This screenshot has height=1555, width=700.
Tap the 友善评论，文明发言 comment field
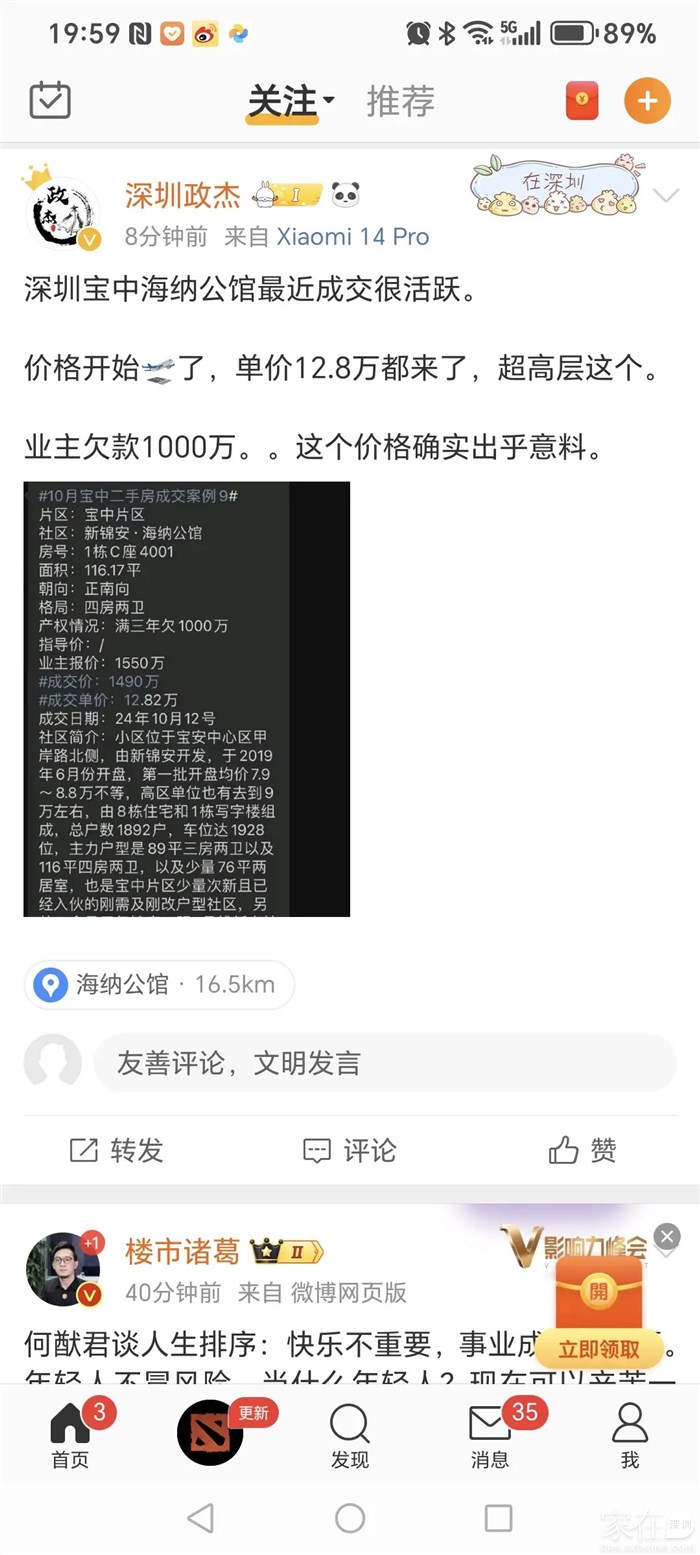[385, 1062]
